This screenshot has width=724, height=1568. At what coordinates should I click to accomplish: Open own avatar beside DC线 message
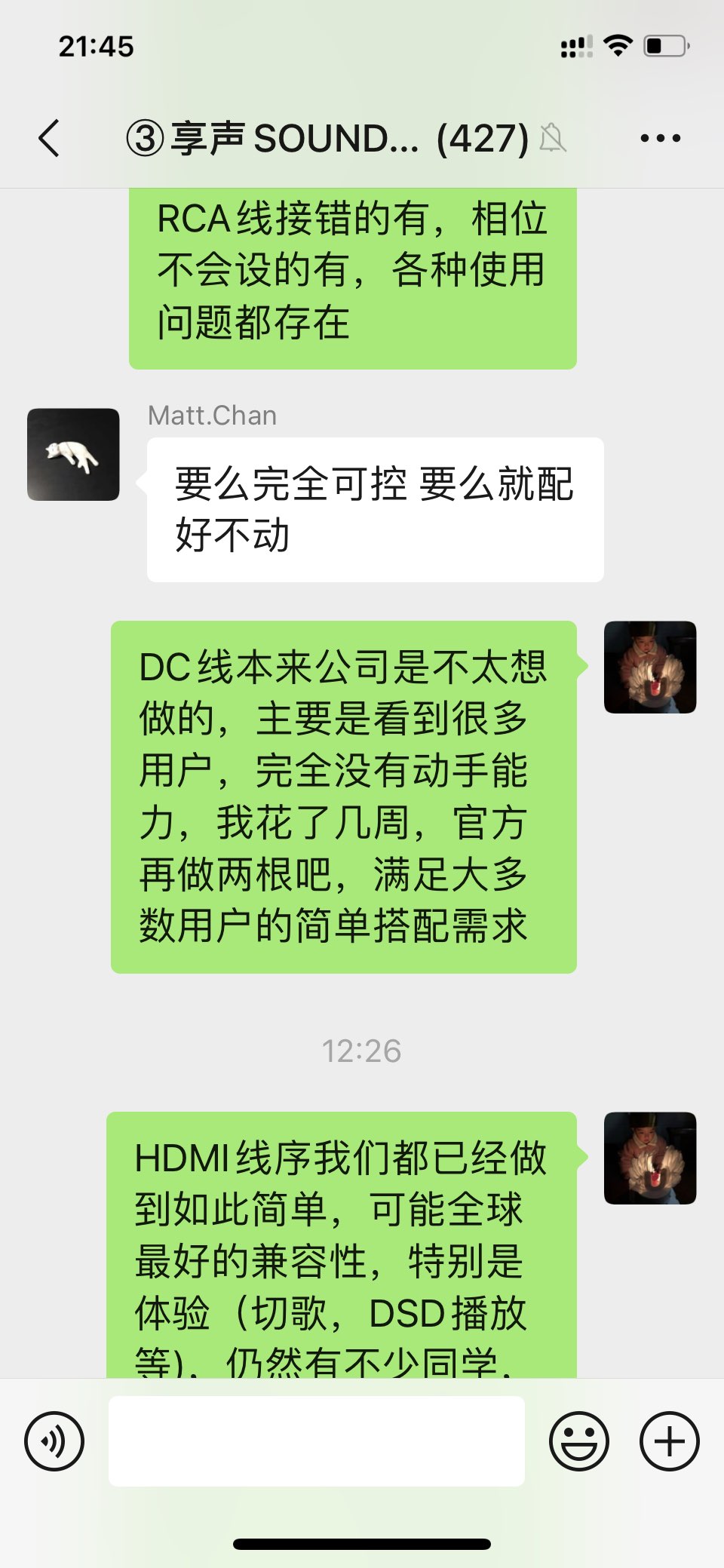point(649,667)
